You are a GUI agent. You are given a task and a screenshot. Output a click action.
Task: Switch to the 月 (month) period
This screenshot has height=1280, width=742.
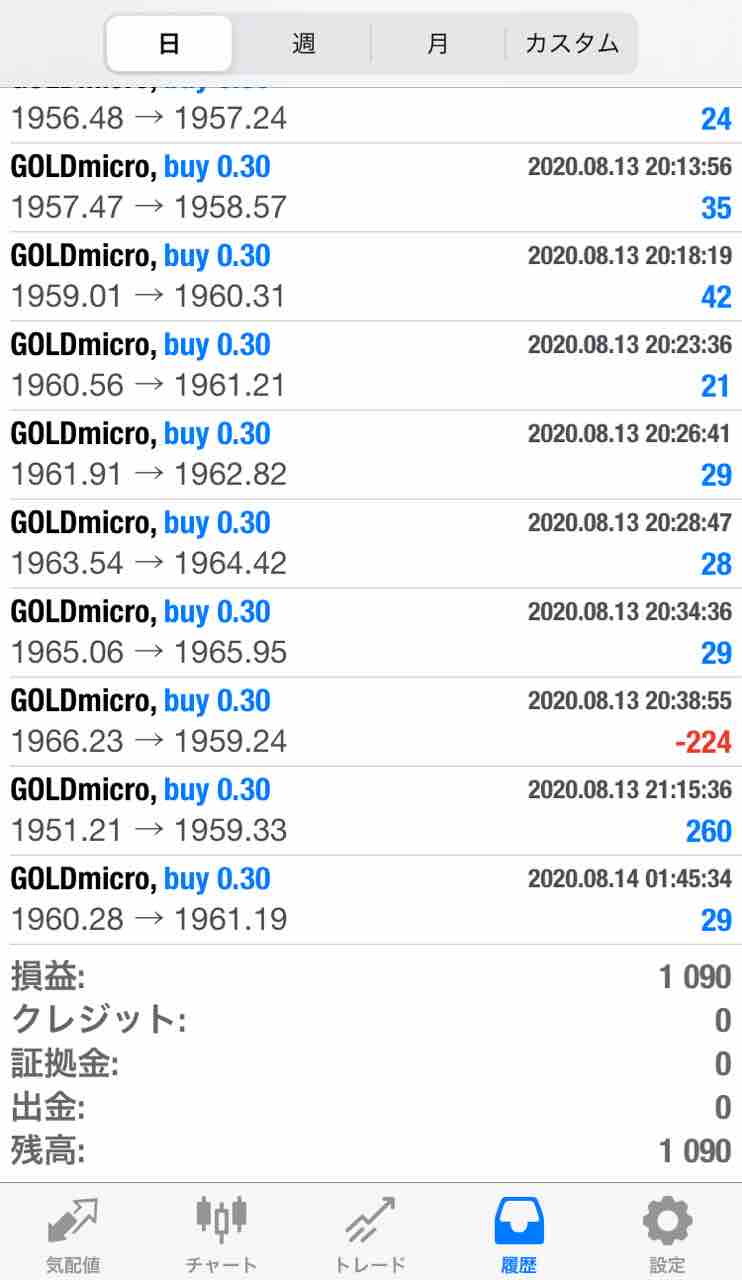pyautogui.click(x=438, y=44)
